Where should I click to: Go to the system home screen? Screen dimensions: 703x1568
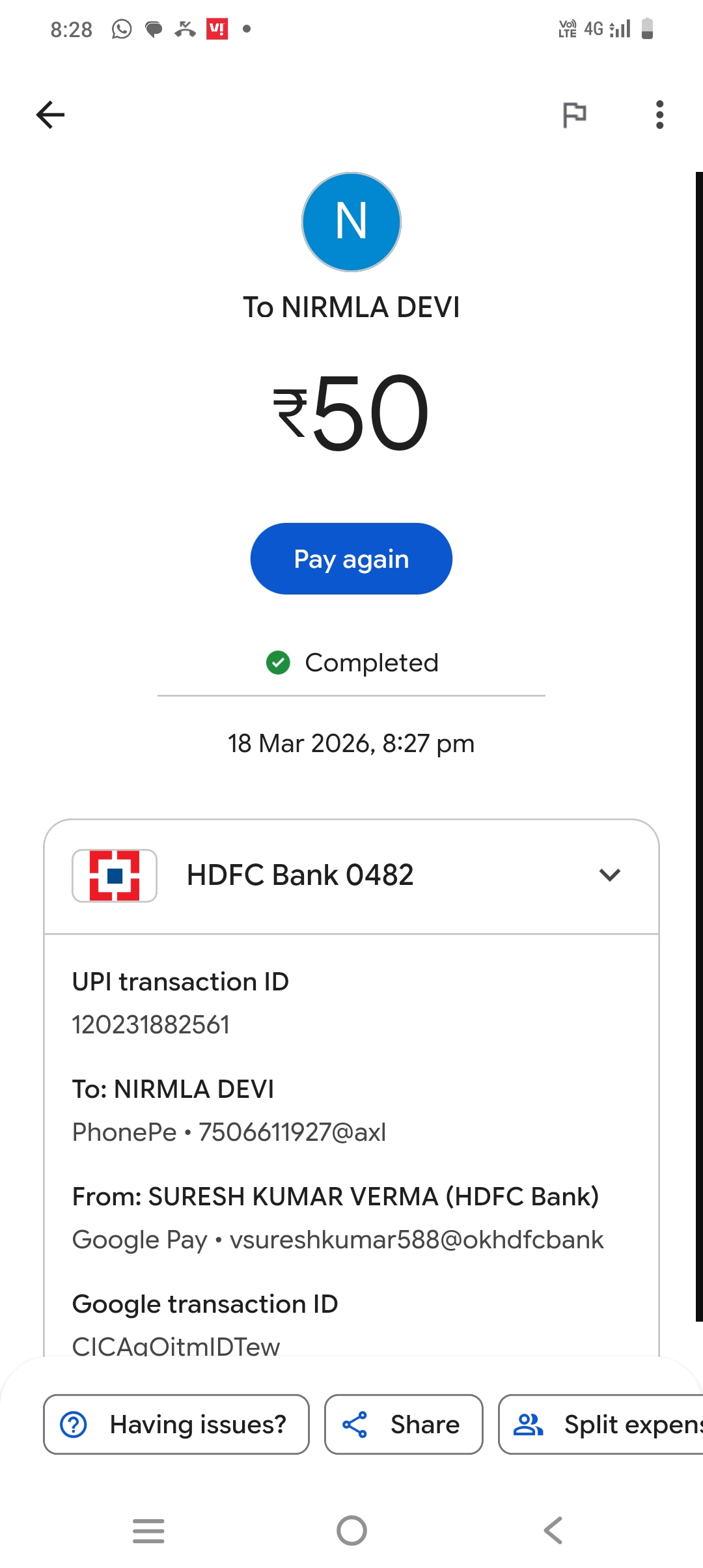351,1530
